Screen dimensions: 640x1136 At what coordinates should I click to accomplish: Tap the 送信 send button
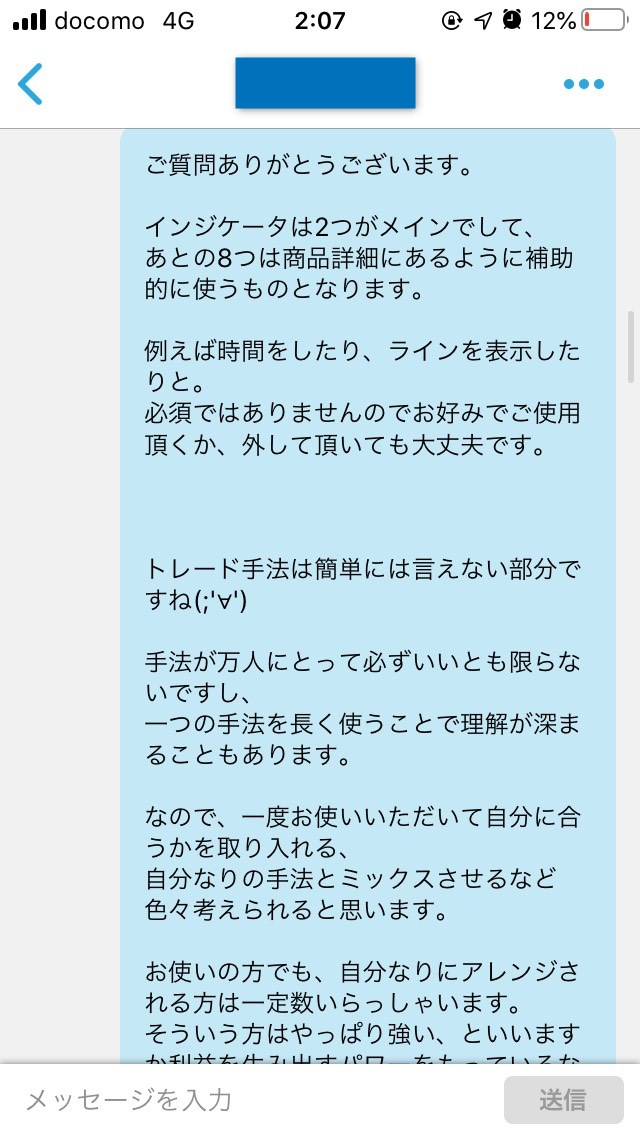click(x=563, y=1100)
